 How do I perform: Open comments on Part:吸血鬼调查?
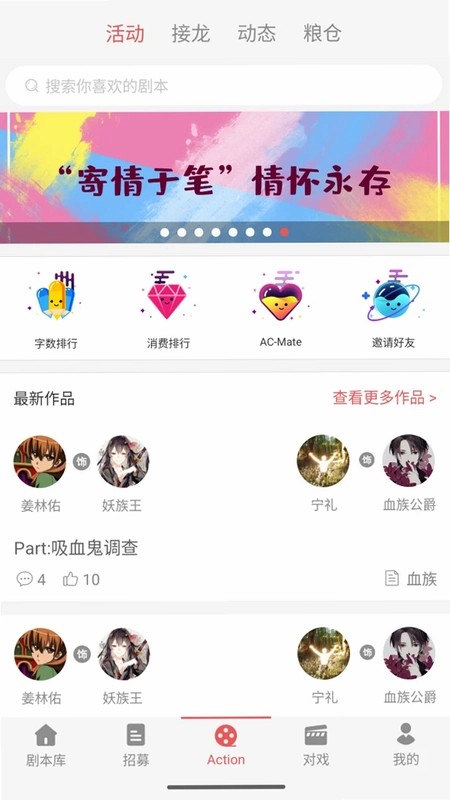(x=31, y=579)
